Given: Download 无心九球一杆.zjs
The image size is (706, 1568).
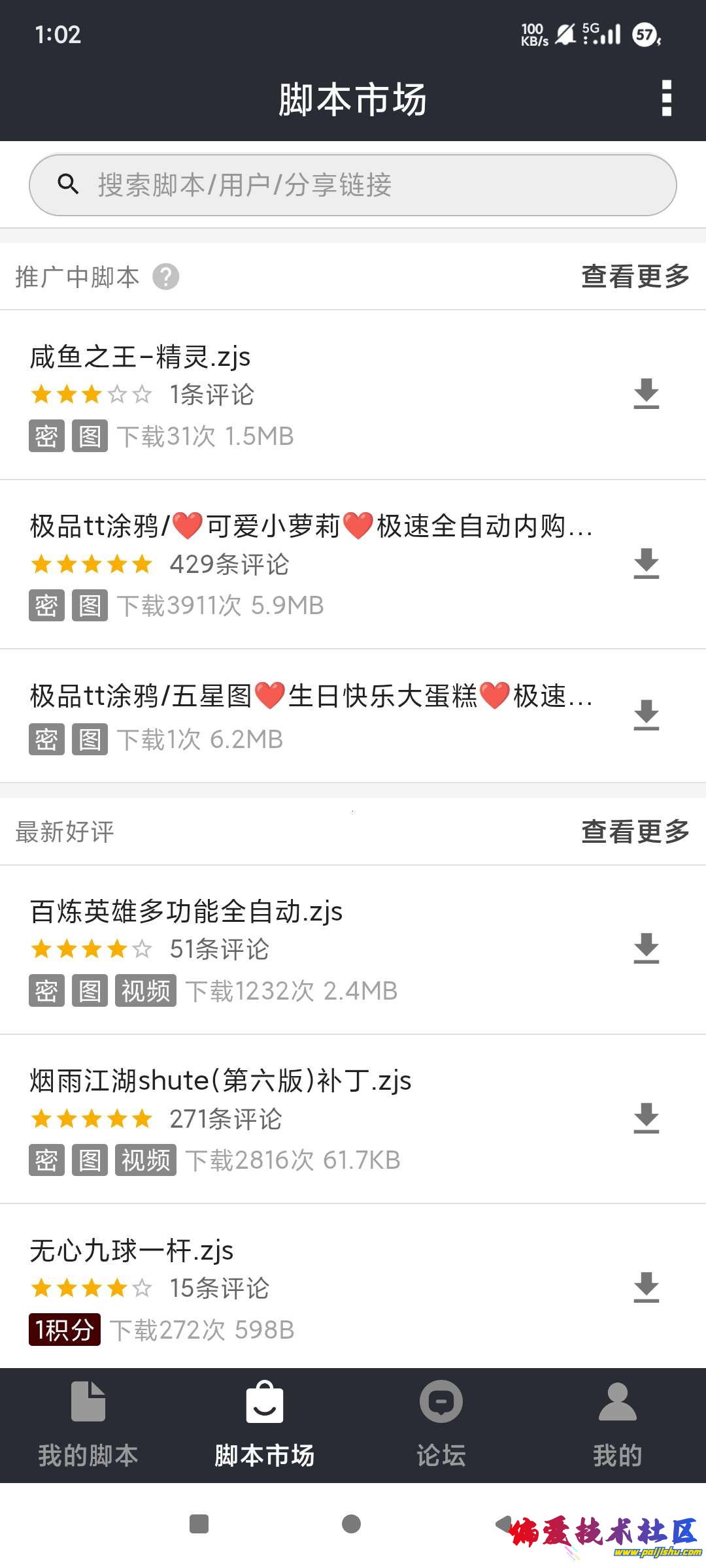Looking at the screenshot, I should 646,1288.
